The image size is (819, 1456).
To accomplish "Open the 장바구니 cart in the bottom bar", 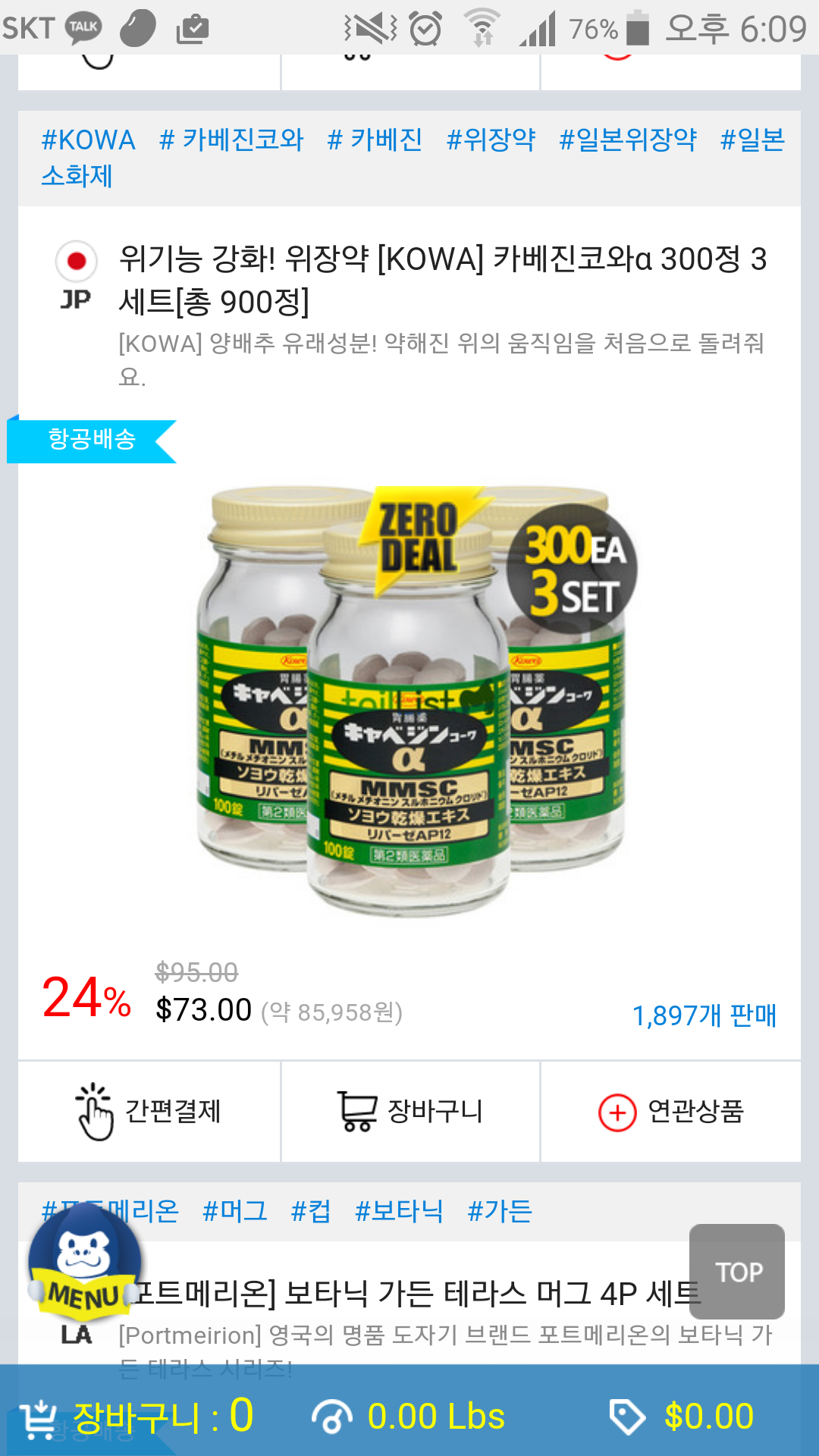I will pos(136,1417).
